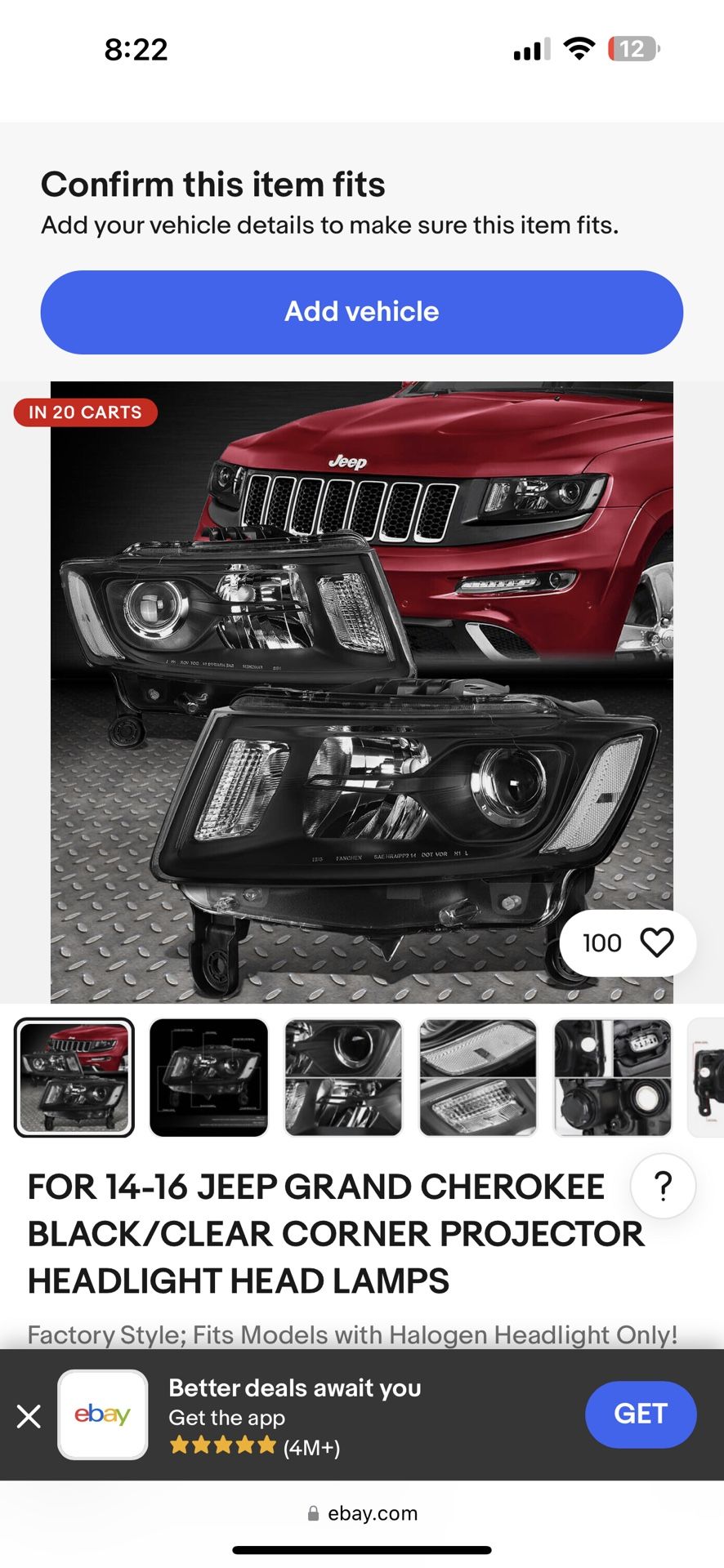Select the turn signal lens thumbnail
The width and height of the screenshot is (724, 1568).
pos(477,1077)
